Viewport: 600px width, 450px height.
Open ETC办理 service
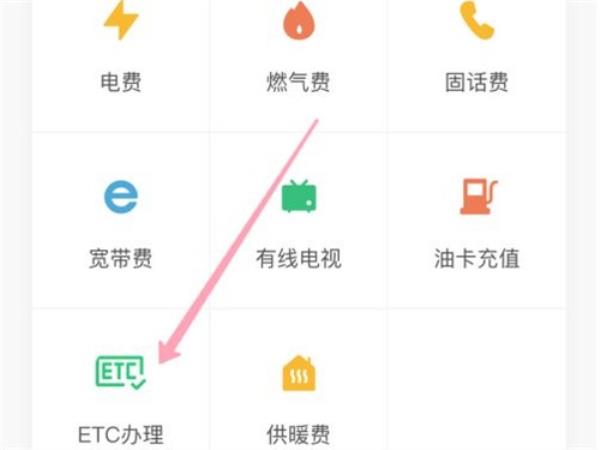(x=120, y=395)
